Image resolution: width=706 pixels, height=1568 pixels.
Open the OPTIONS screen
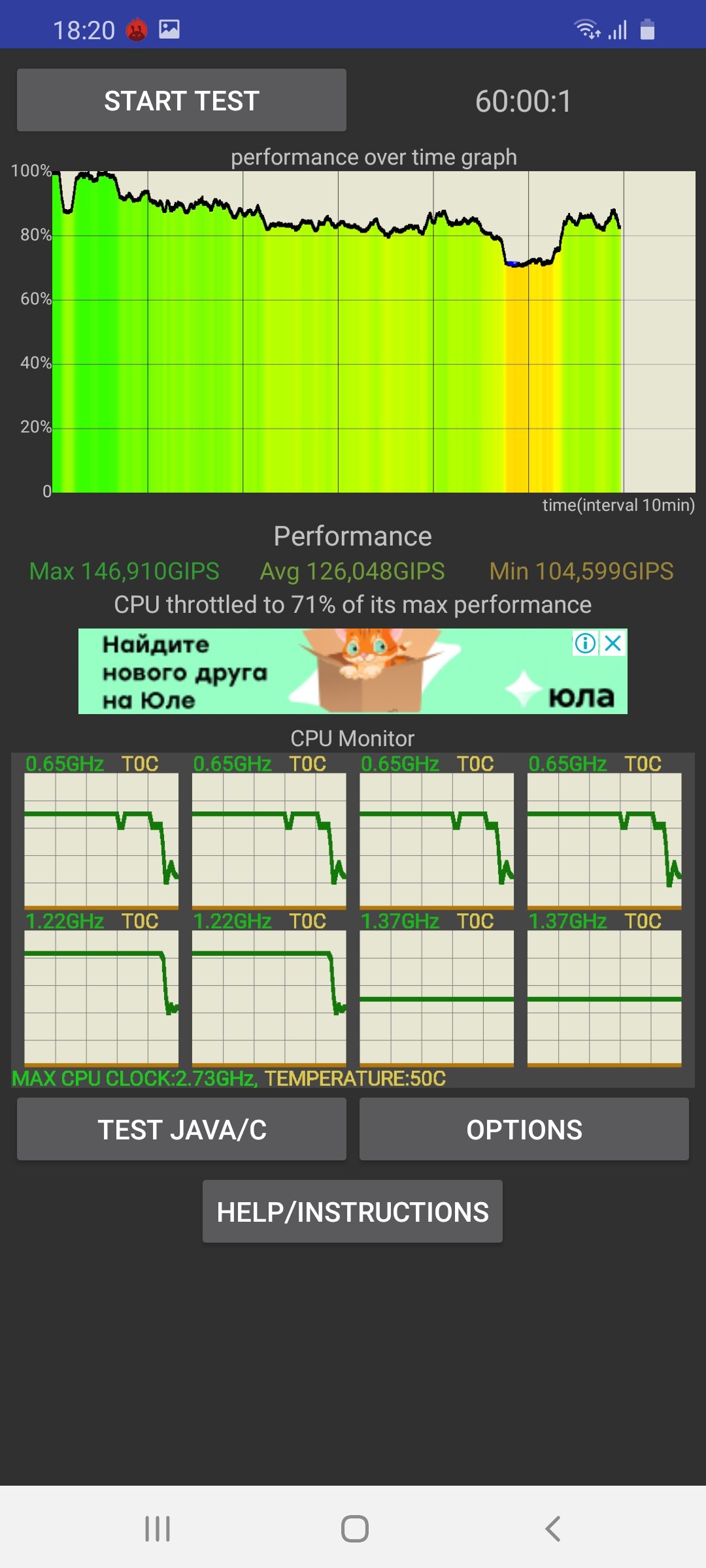coord(524,1130)
